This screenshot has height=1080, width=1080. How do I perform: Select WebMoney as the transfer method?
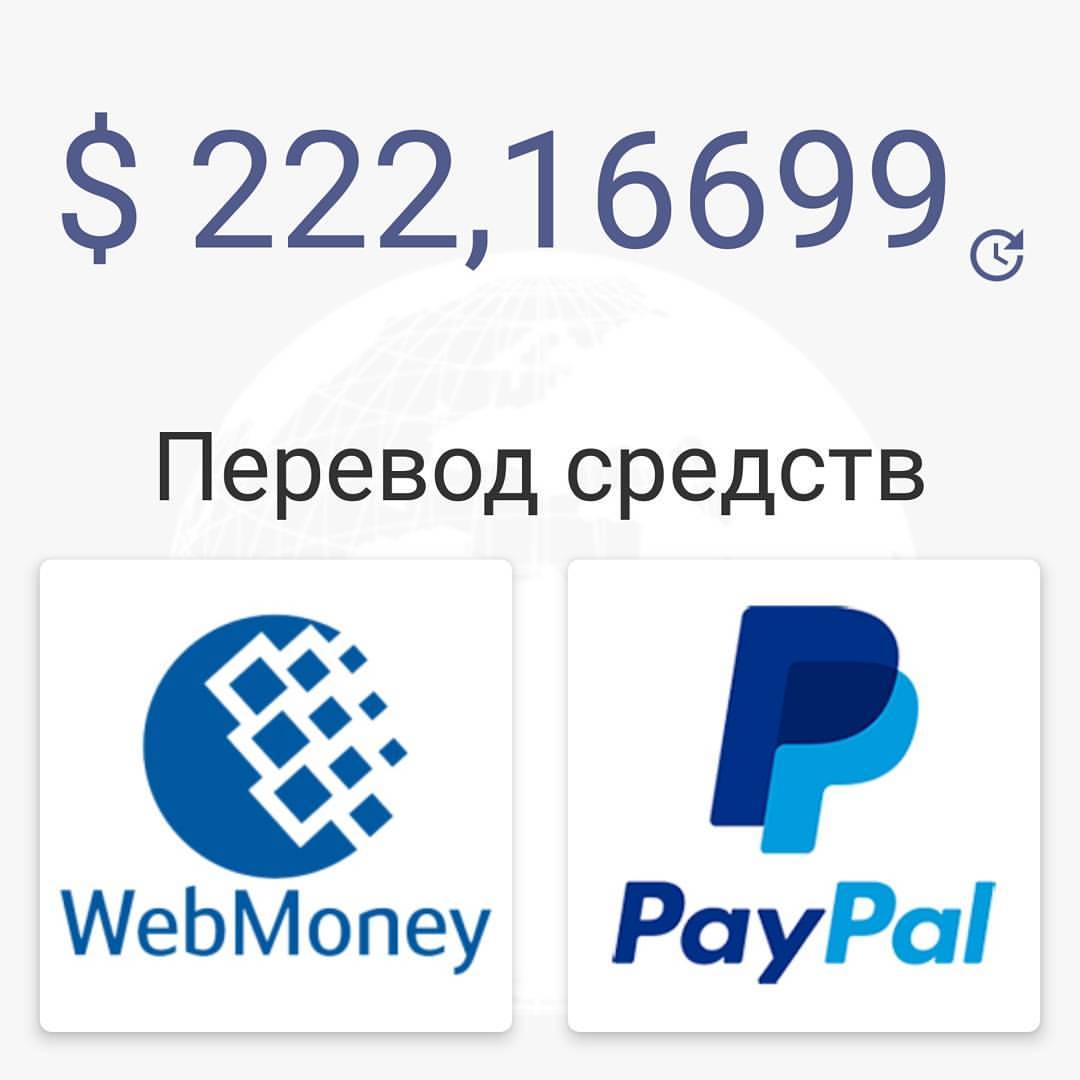coord(276,794)
